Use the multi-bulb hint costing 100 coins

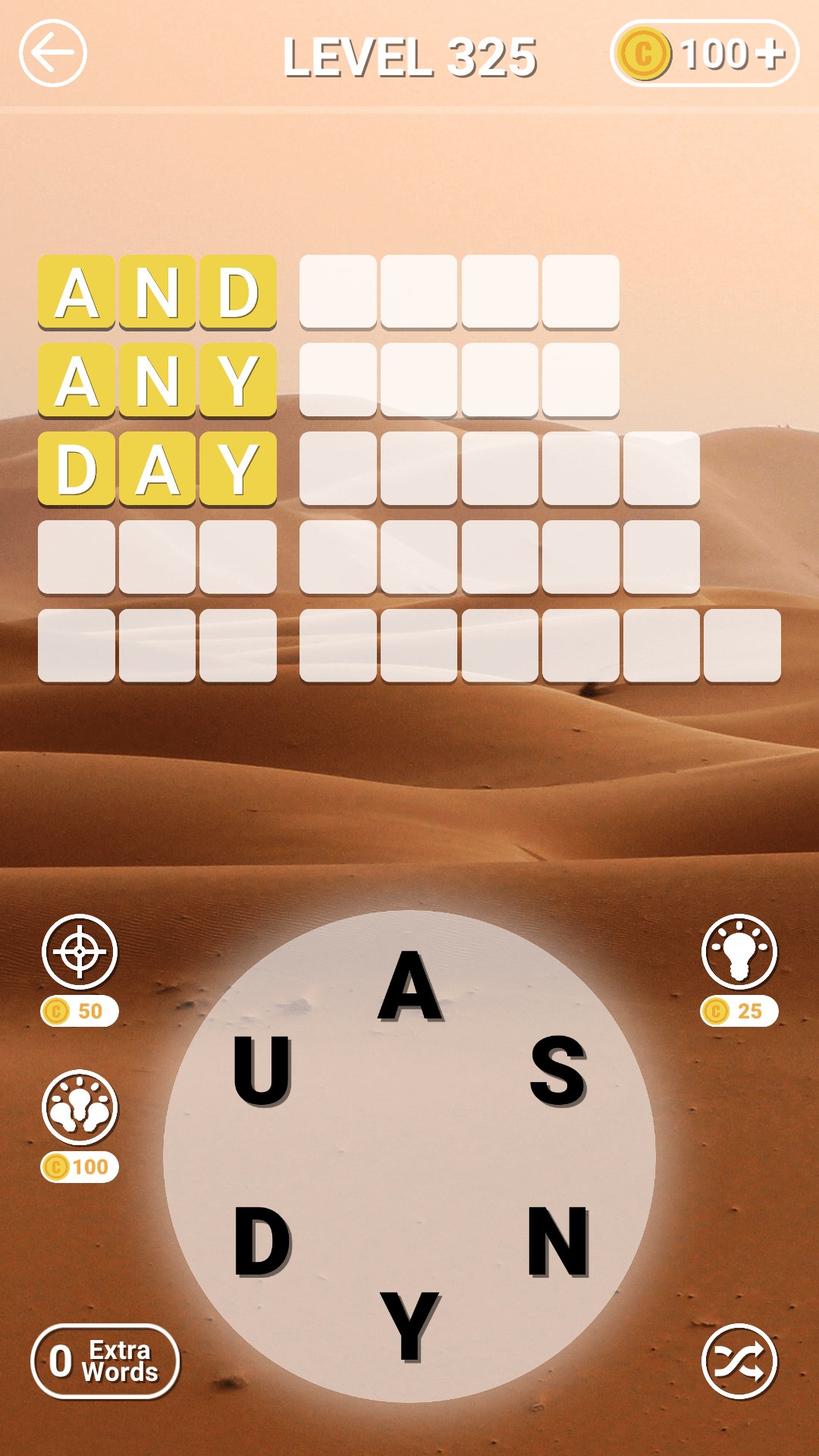click(80, 1108)
